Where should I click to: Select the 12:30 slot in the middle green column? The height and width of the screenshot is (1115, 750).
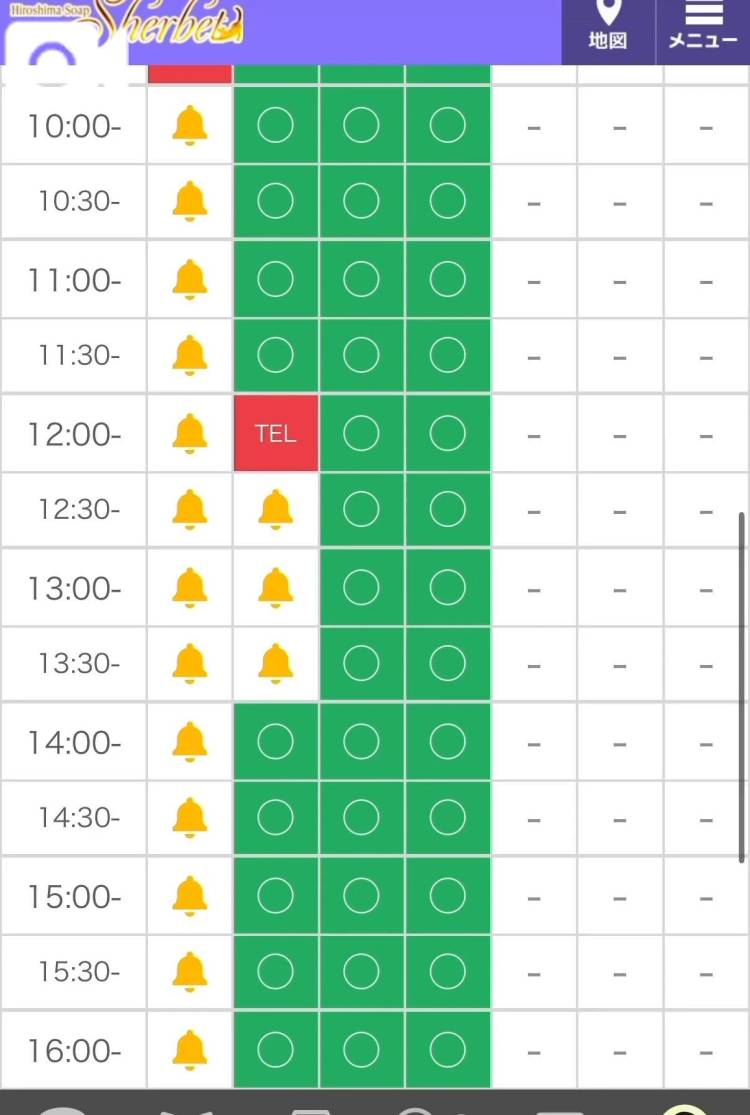click(x=362, y=510)
